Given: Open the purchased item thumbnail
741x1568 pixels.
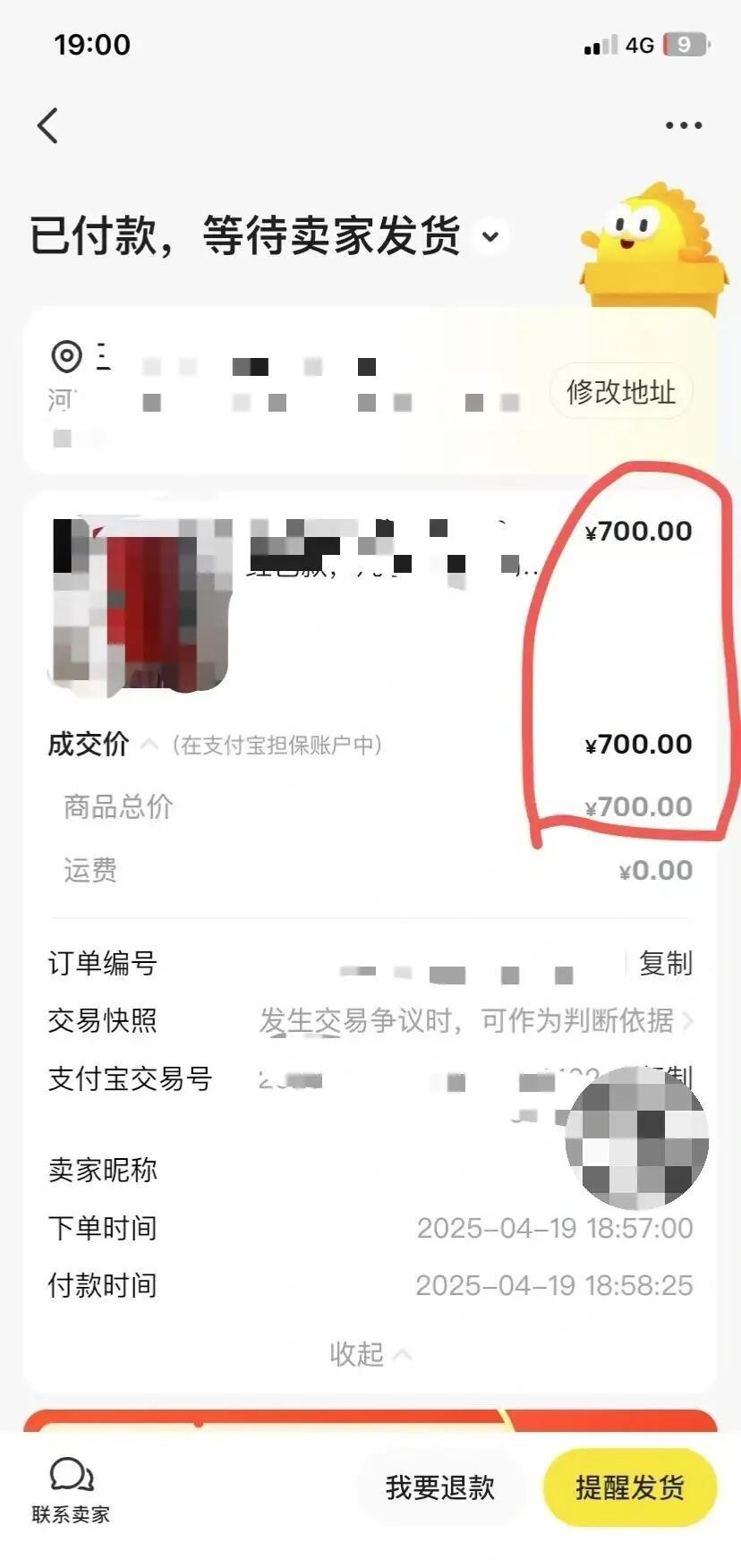Looking at the screenshot, I should 140,605.
